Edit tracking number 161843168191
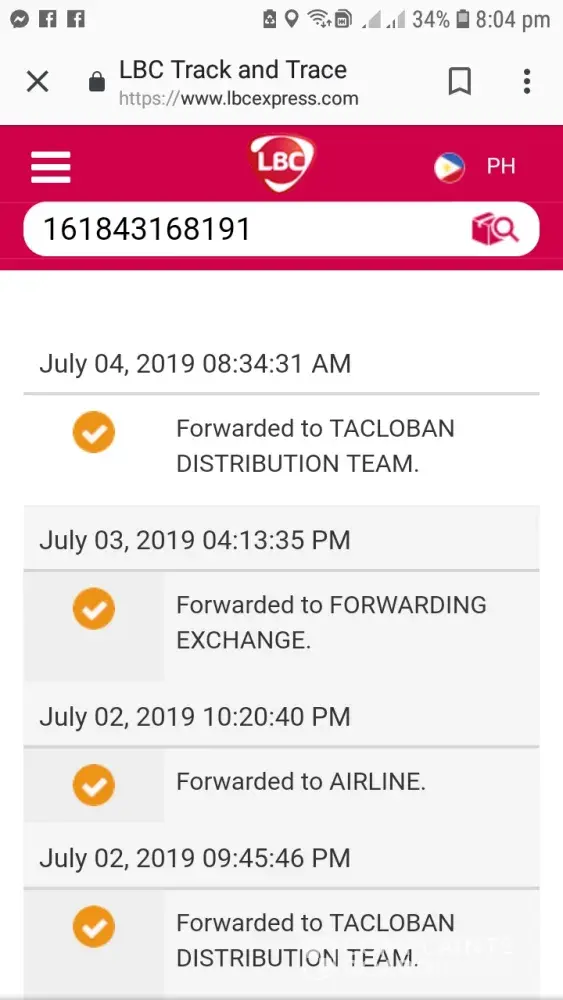Viewport: 563px width, 1000px height. (x=242, y=229)
